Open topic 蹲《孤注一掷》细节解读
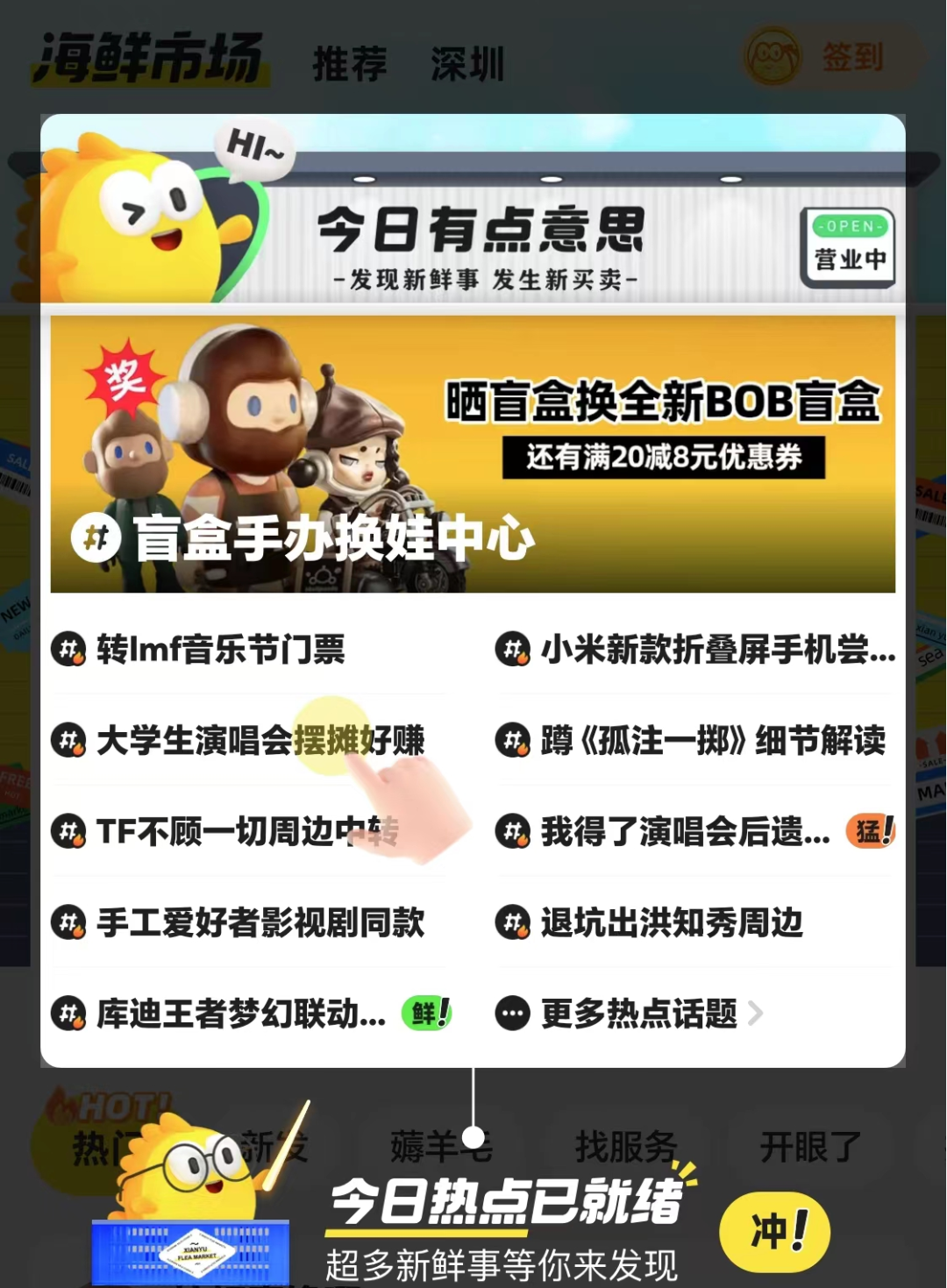The image size is (947, 1288). coord(712,741)
